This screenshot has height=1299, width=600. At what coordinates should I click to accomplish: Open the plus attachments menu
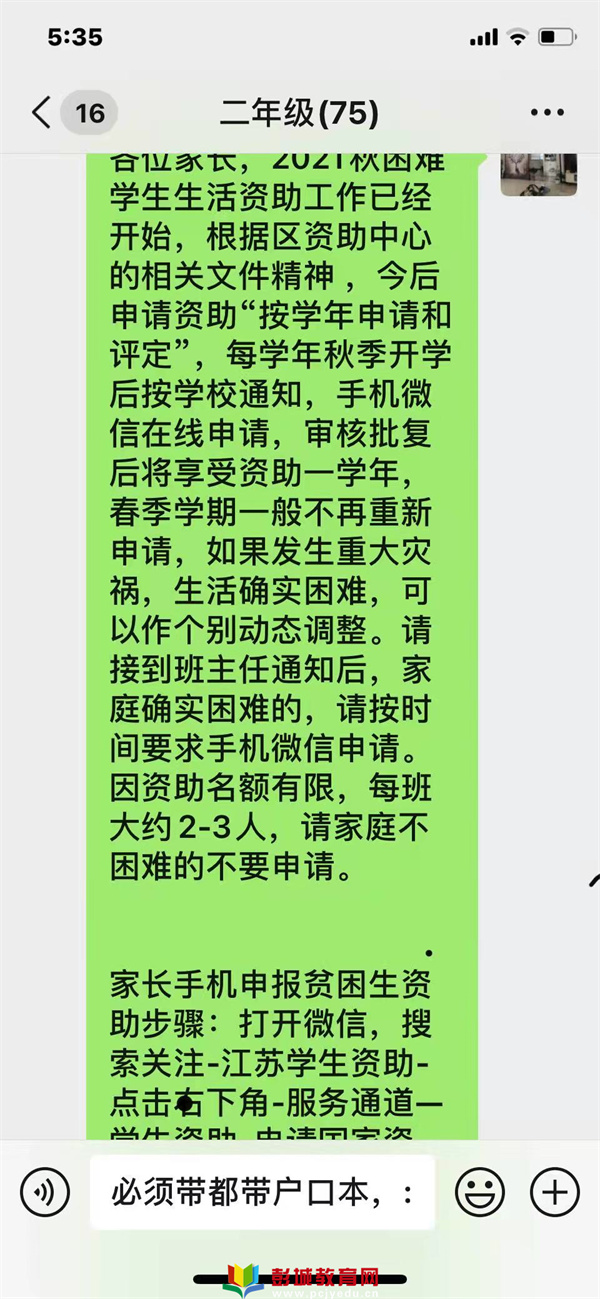(555, 1192)
